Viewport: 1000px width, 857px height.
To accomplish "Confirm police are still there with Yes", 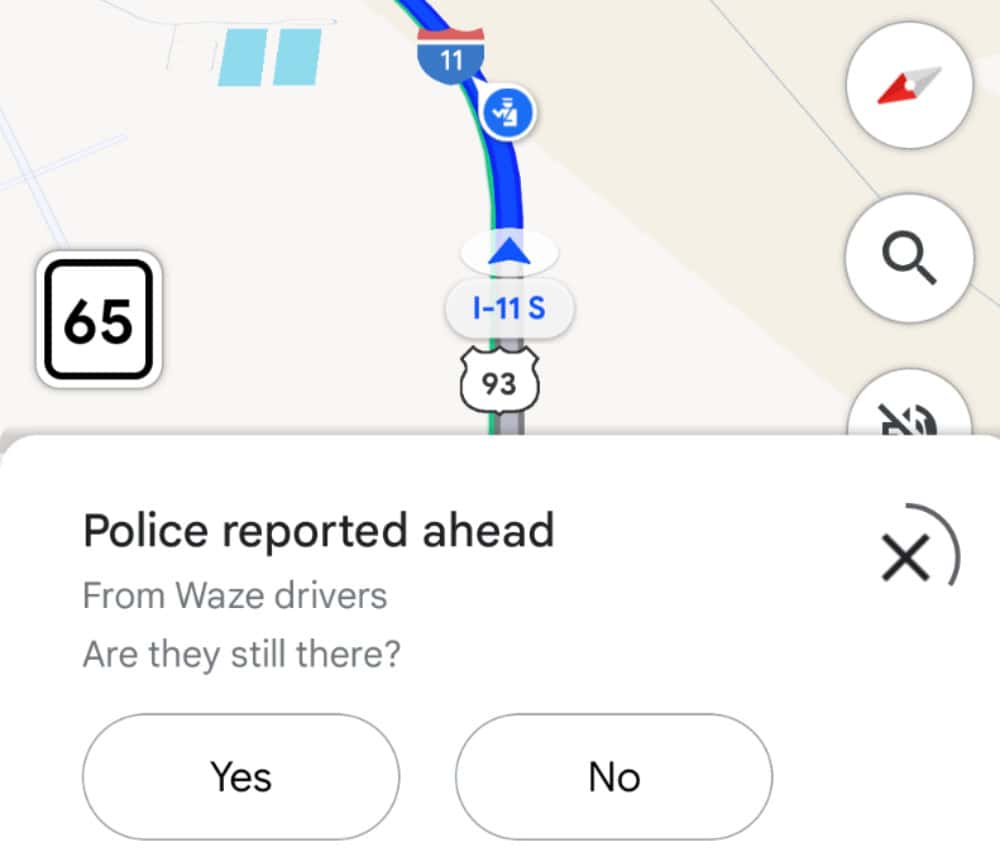I will [240, 776].
